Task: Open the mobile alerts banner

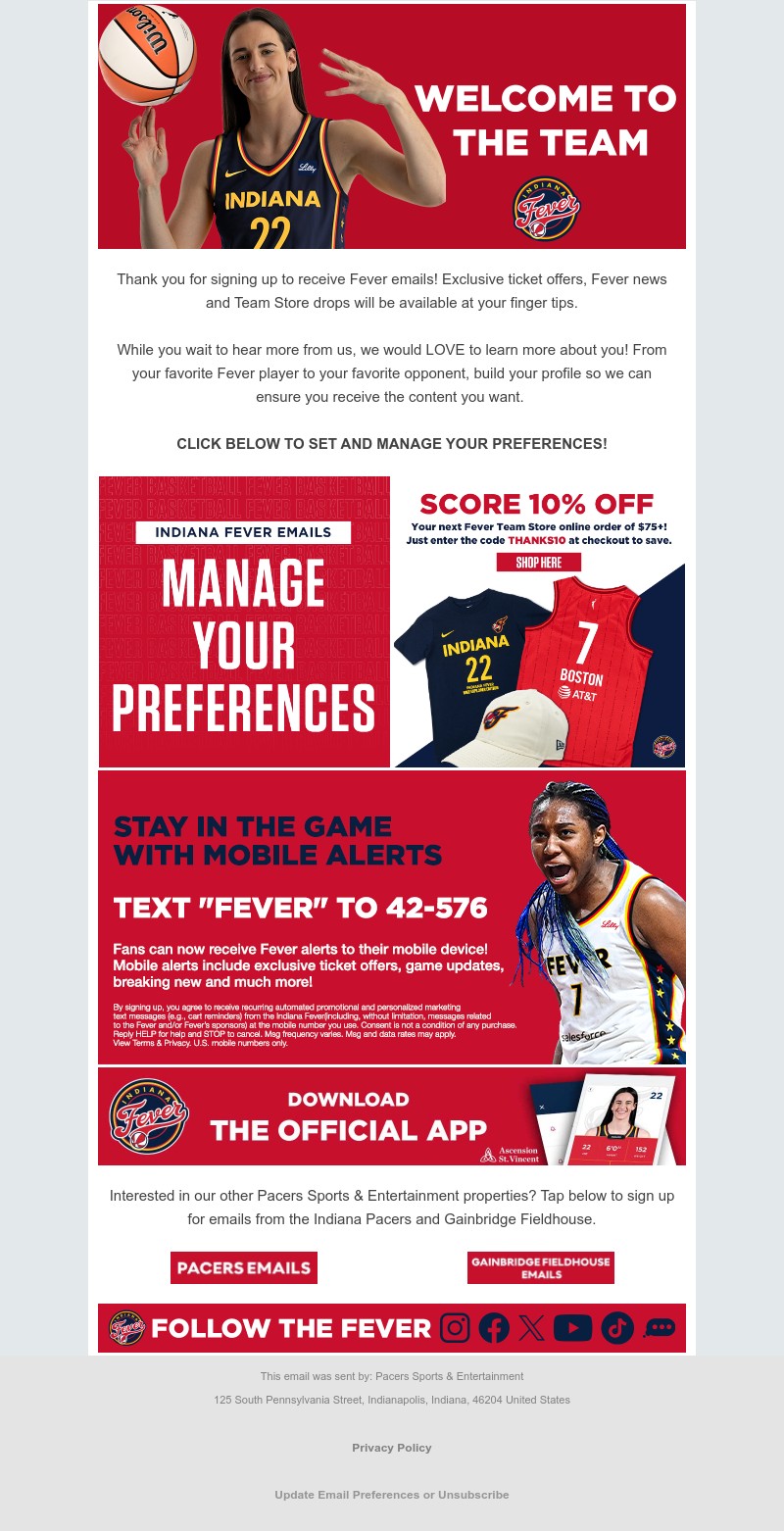Action: click(392, 917)
